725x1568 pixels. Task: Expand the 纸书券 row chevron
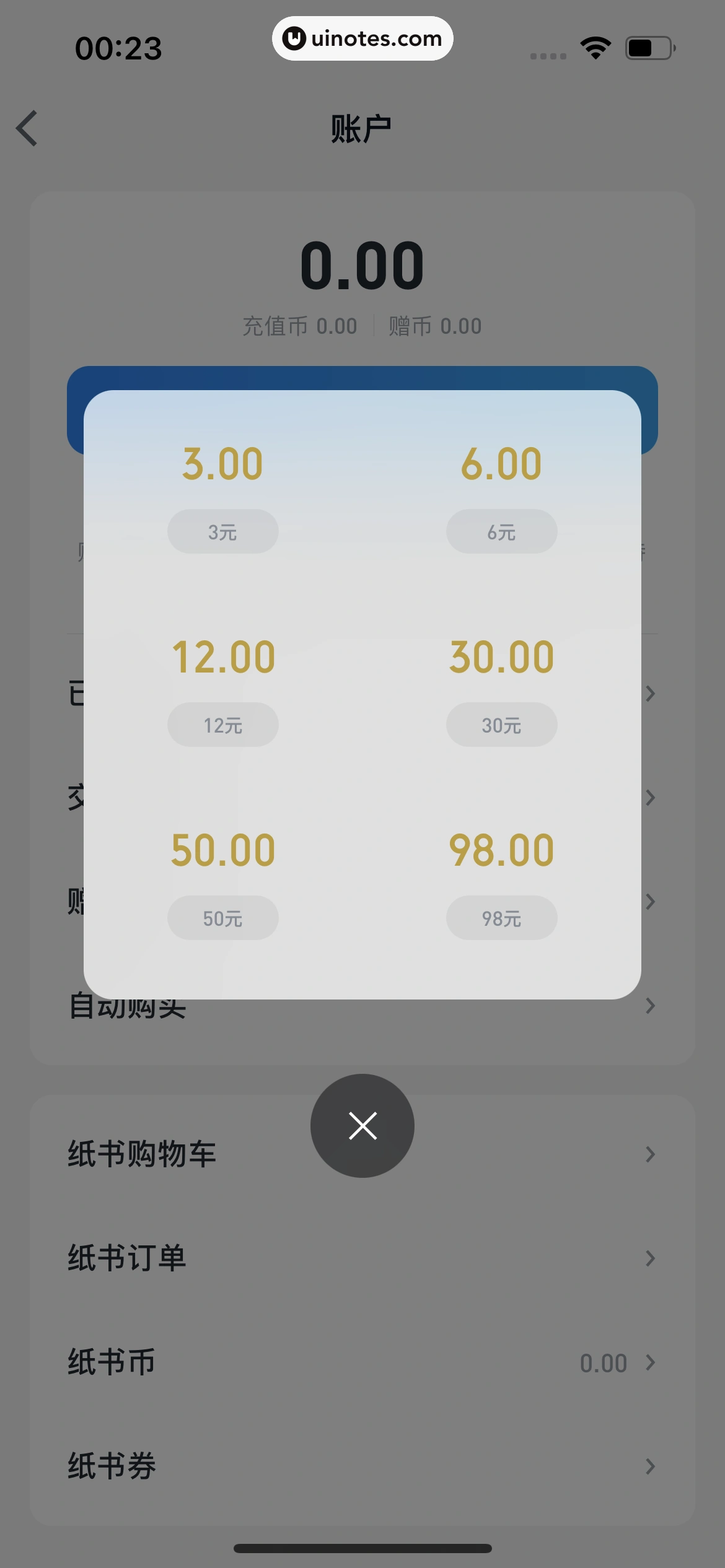click(650, 1466)
